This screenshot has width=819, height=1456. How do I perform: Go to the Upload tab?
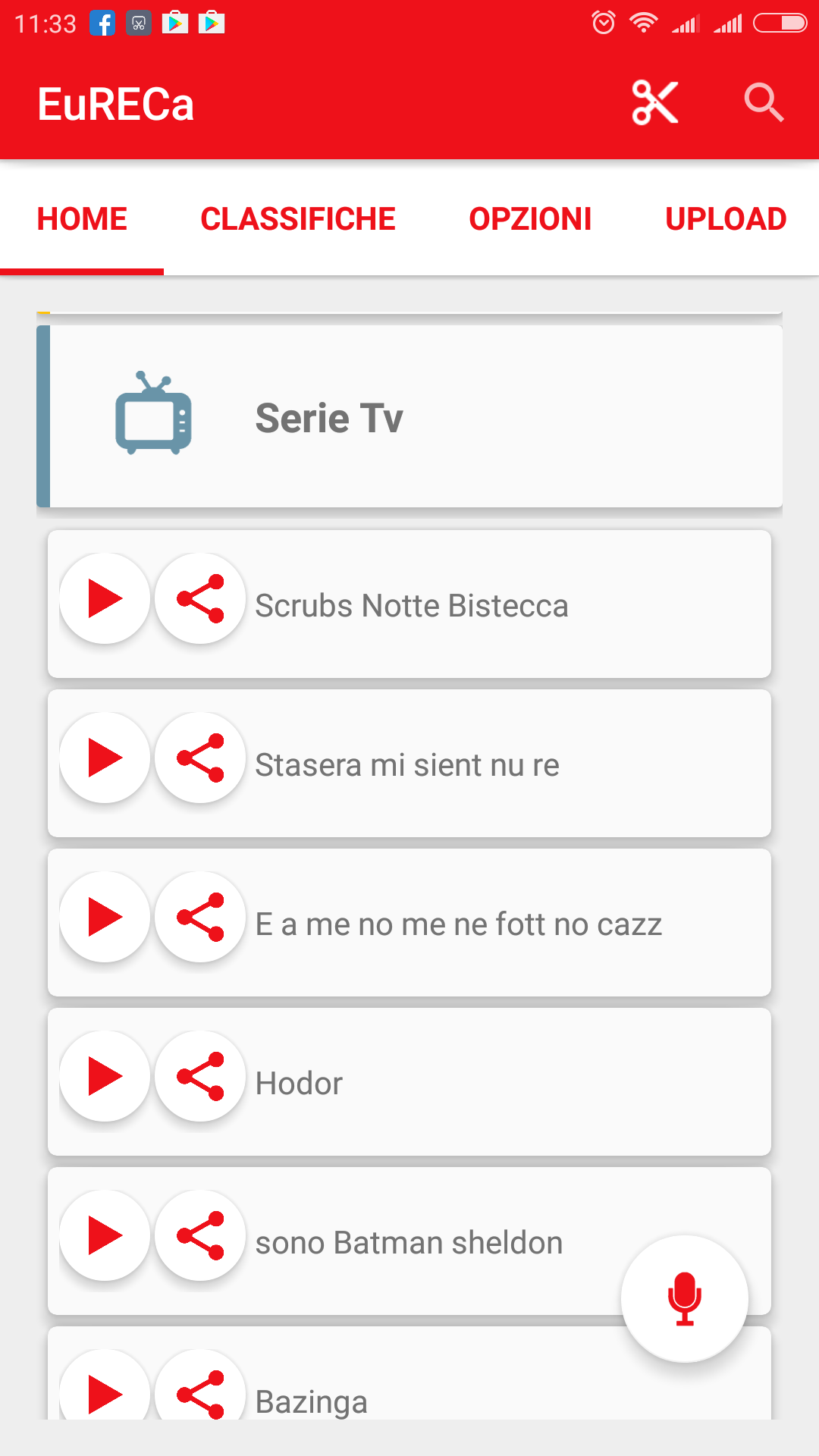click(726, 219)
